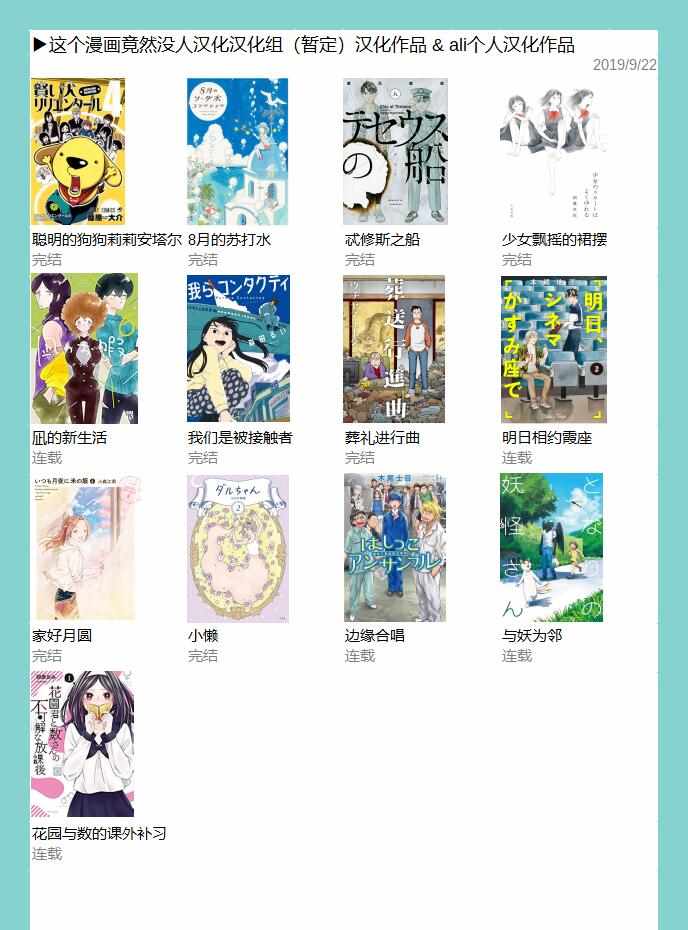Open 8月的苏打水 manga
The width and height of the screenshot is (688, 930).
coord(237,152)
